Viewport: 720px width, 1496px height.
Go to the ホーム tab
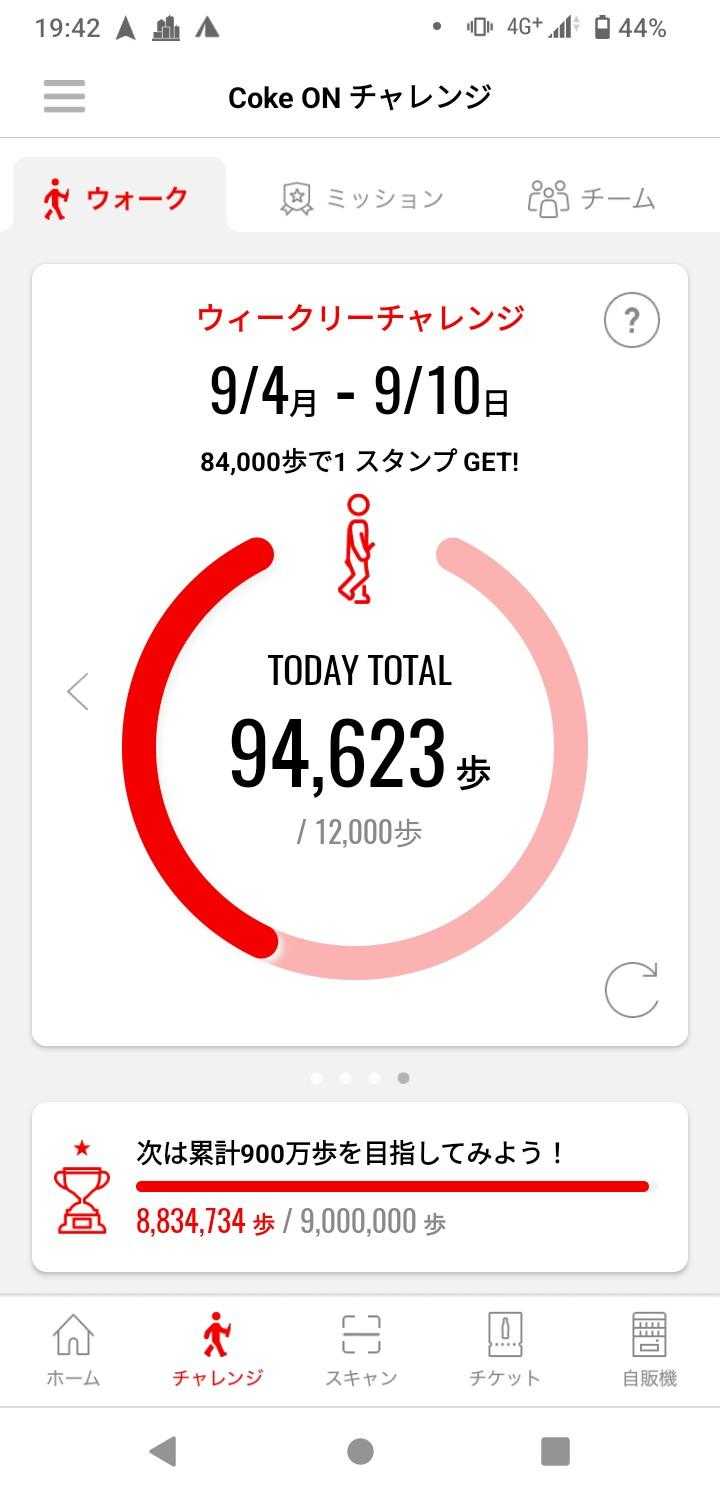pos(73,1349)
